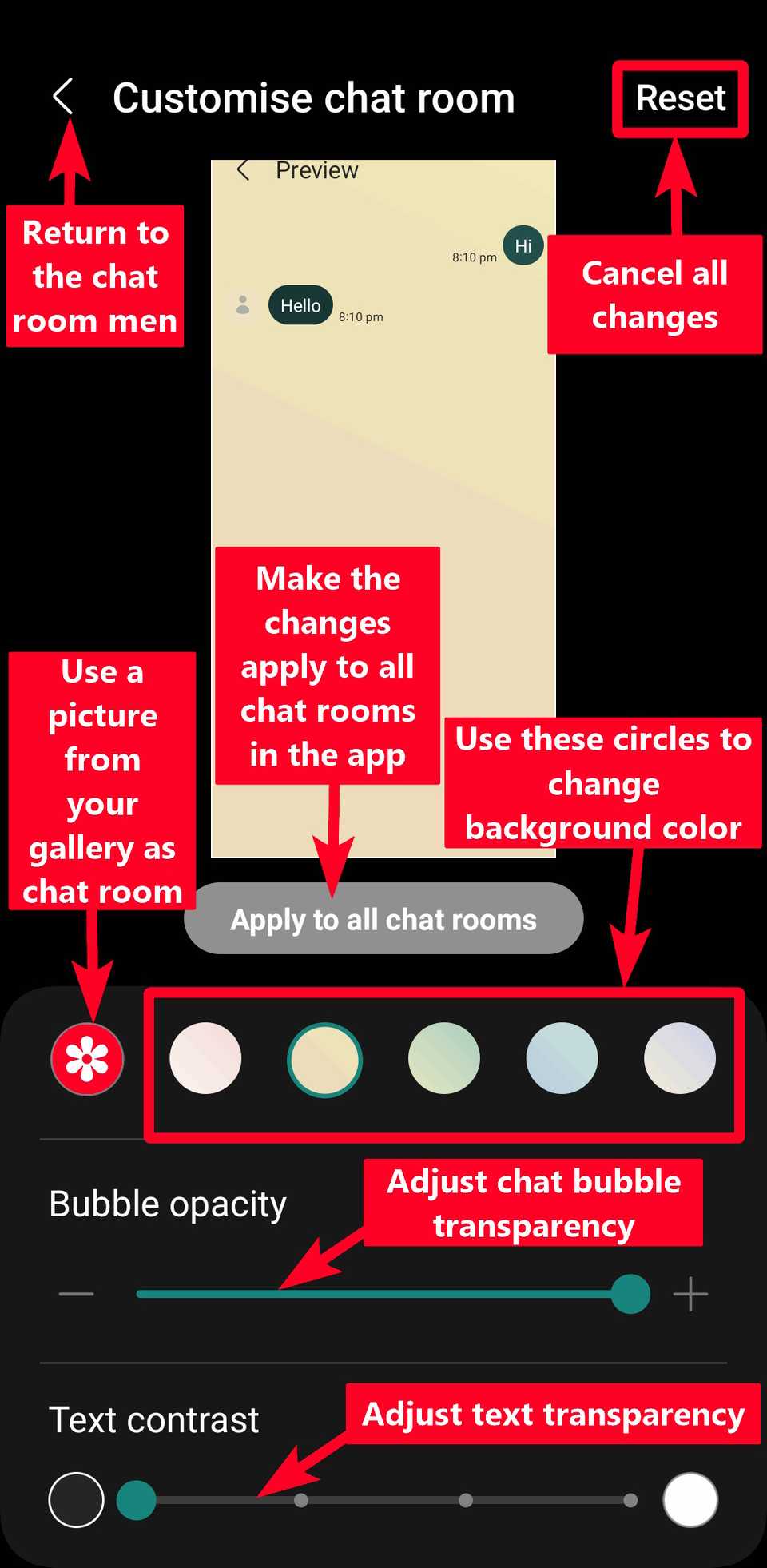
Task: Tap the Reset button
Action: click(x=680, y=98)
